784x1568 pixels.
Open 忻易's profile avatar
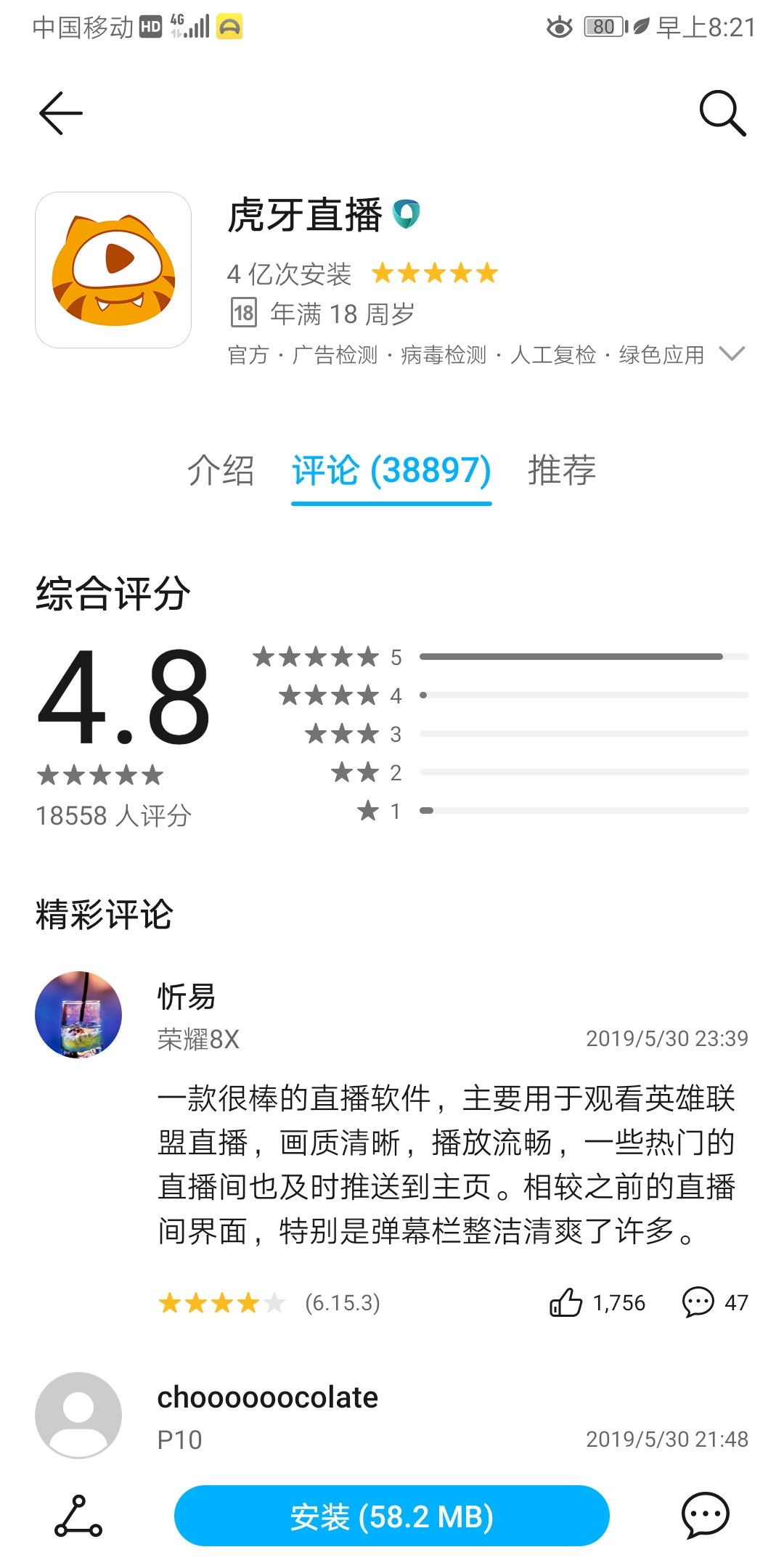[x=78, y=1014]
